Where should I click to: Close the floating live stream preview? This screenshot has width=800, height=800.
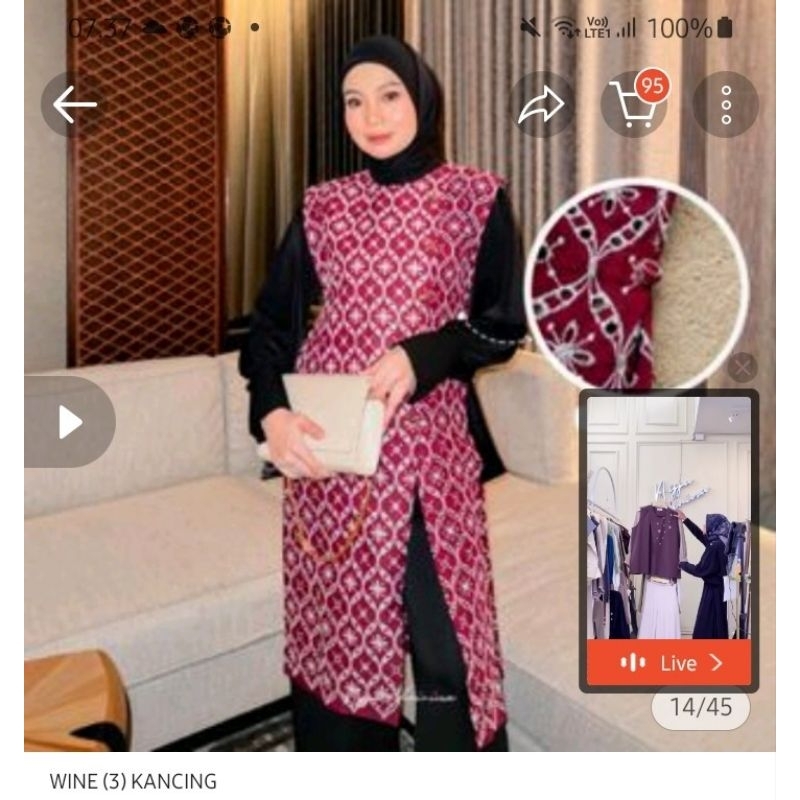point(742,367)
